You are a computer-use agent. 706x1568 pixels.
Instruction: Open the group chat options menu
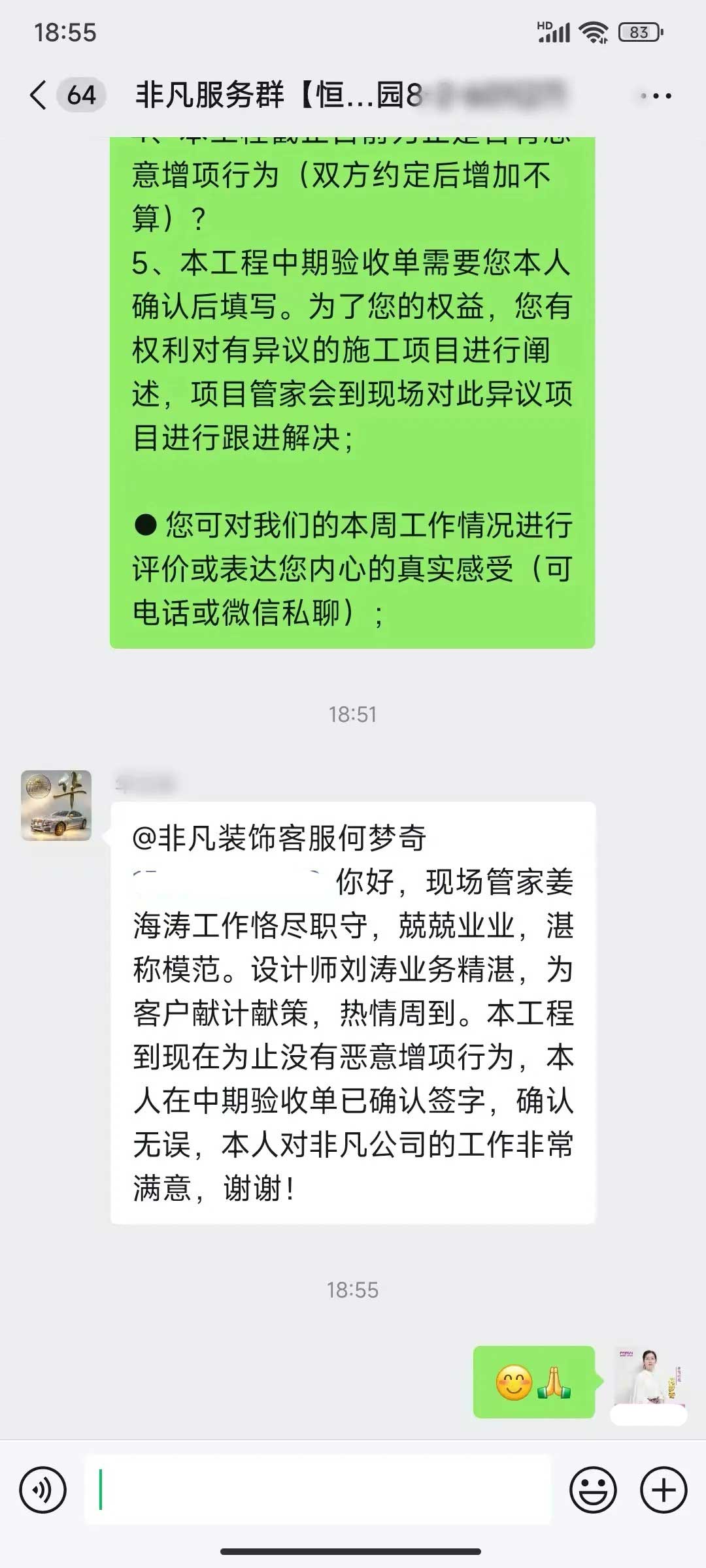point(656,96)
